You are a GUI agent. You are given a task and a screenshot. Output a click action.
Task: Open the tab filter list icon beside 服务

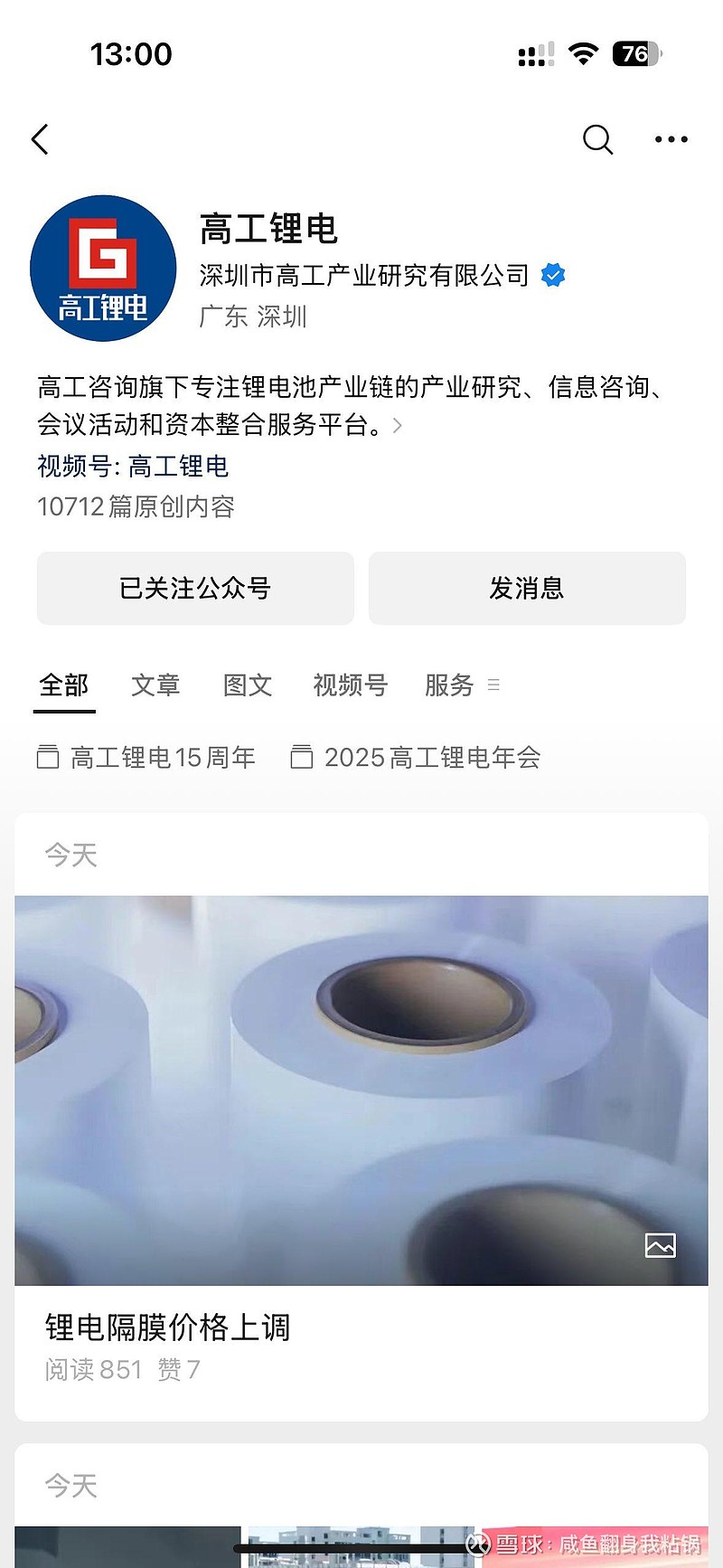tap(493, 685)
